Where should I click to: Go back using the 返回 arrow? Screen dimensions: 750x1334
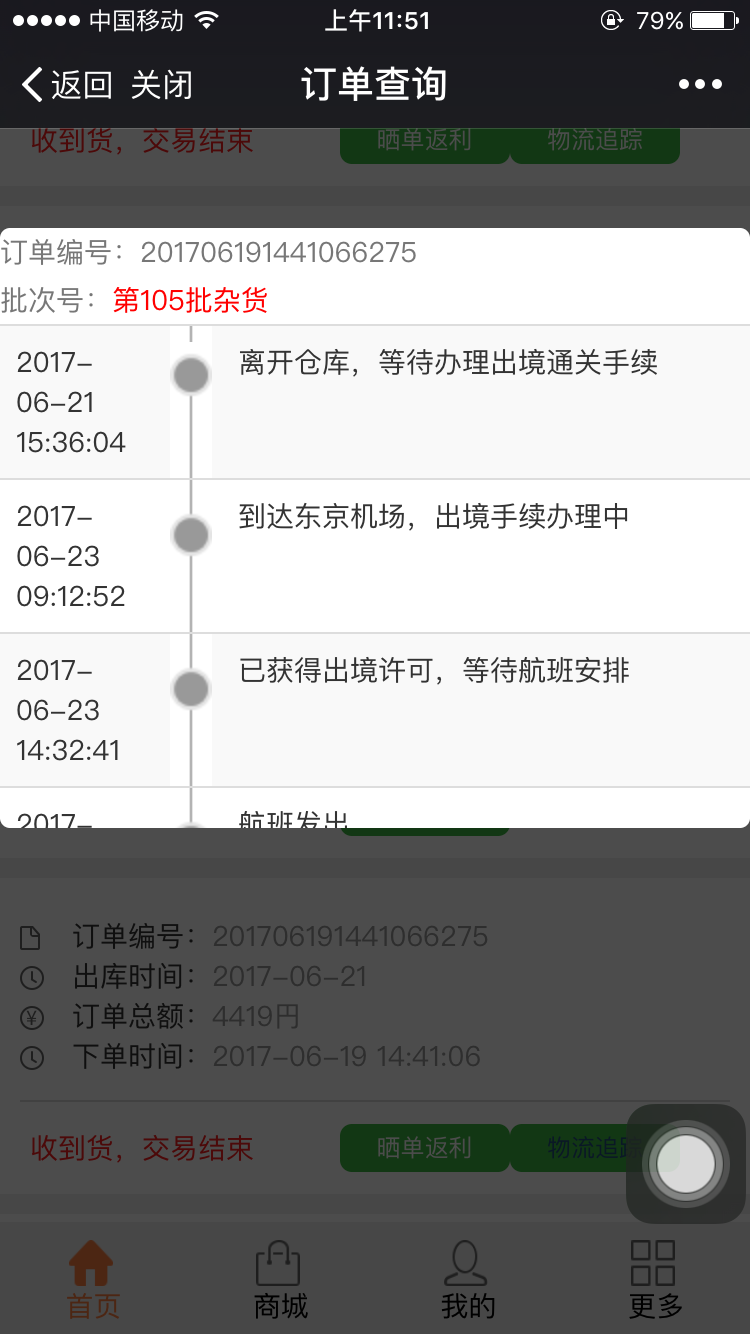[66, 85]
